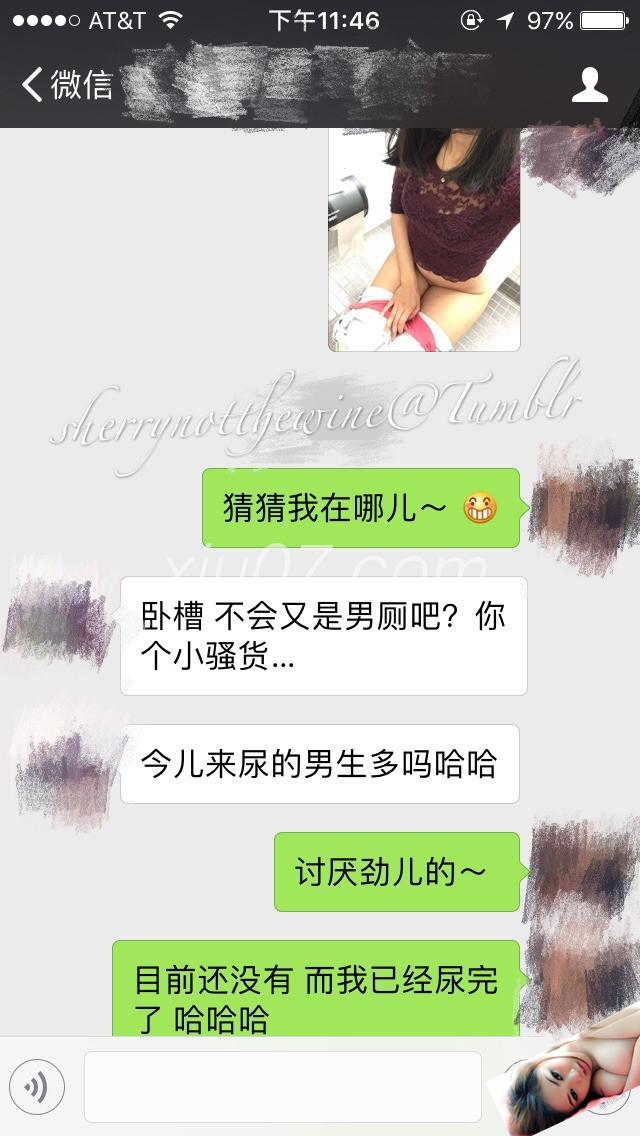Screen dimensions: 640x1136
Task: Open the chat contact info icon
Action: pos(590,85)
